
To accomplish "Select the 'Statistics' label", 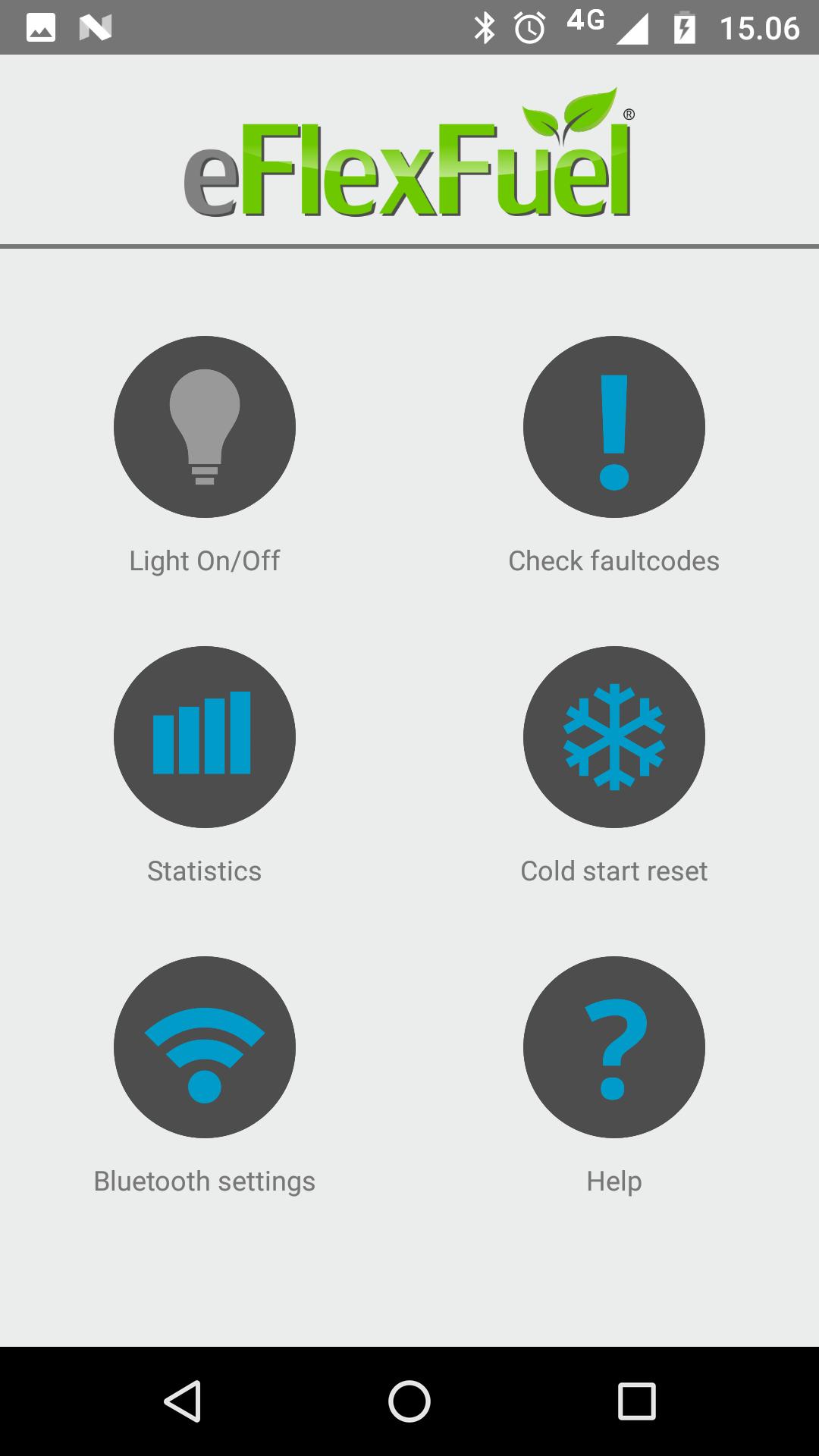I will pos(204,871).
